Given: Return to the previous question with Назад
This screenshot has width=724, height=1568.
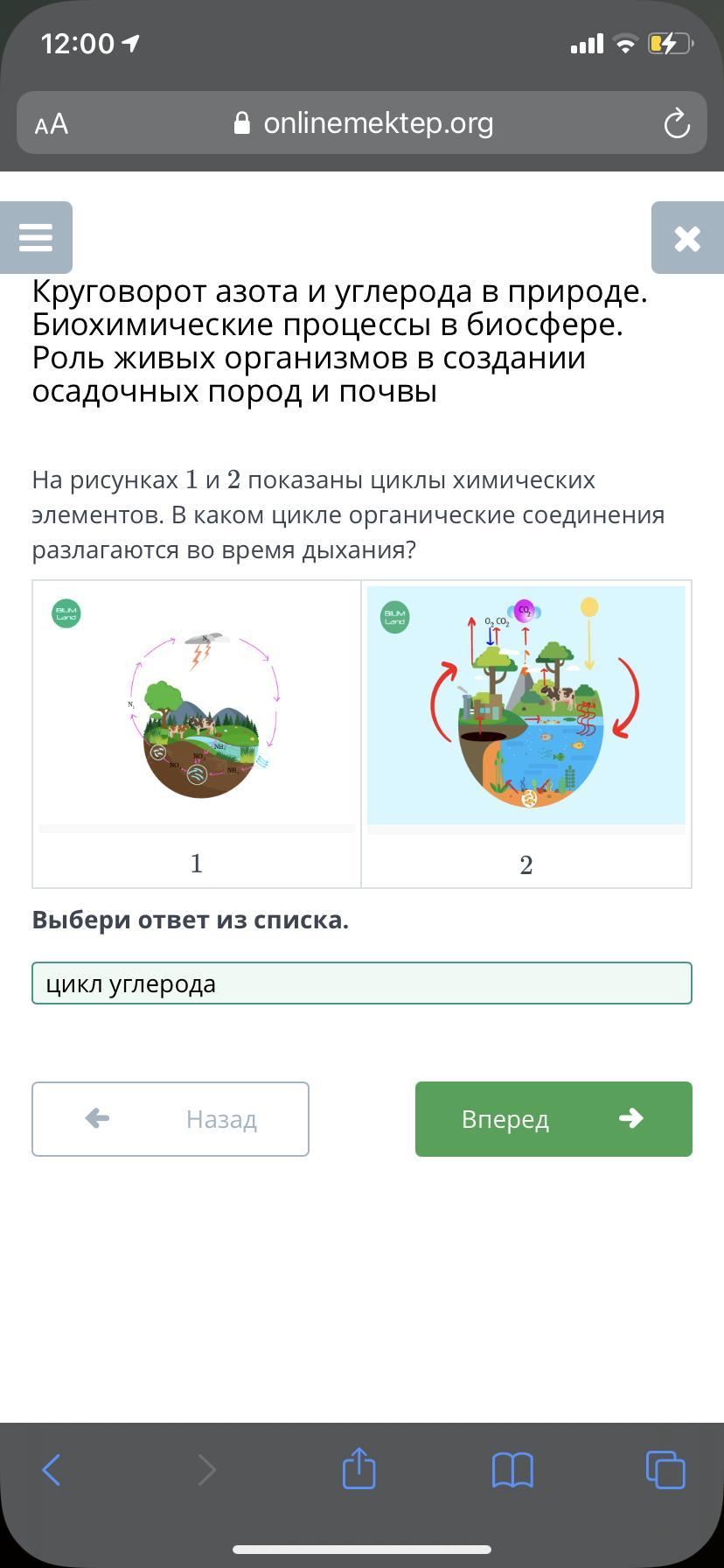Looking at the screenshot, I should click(171, 1119).
